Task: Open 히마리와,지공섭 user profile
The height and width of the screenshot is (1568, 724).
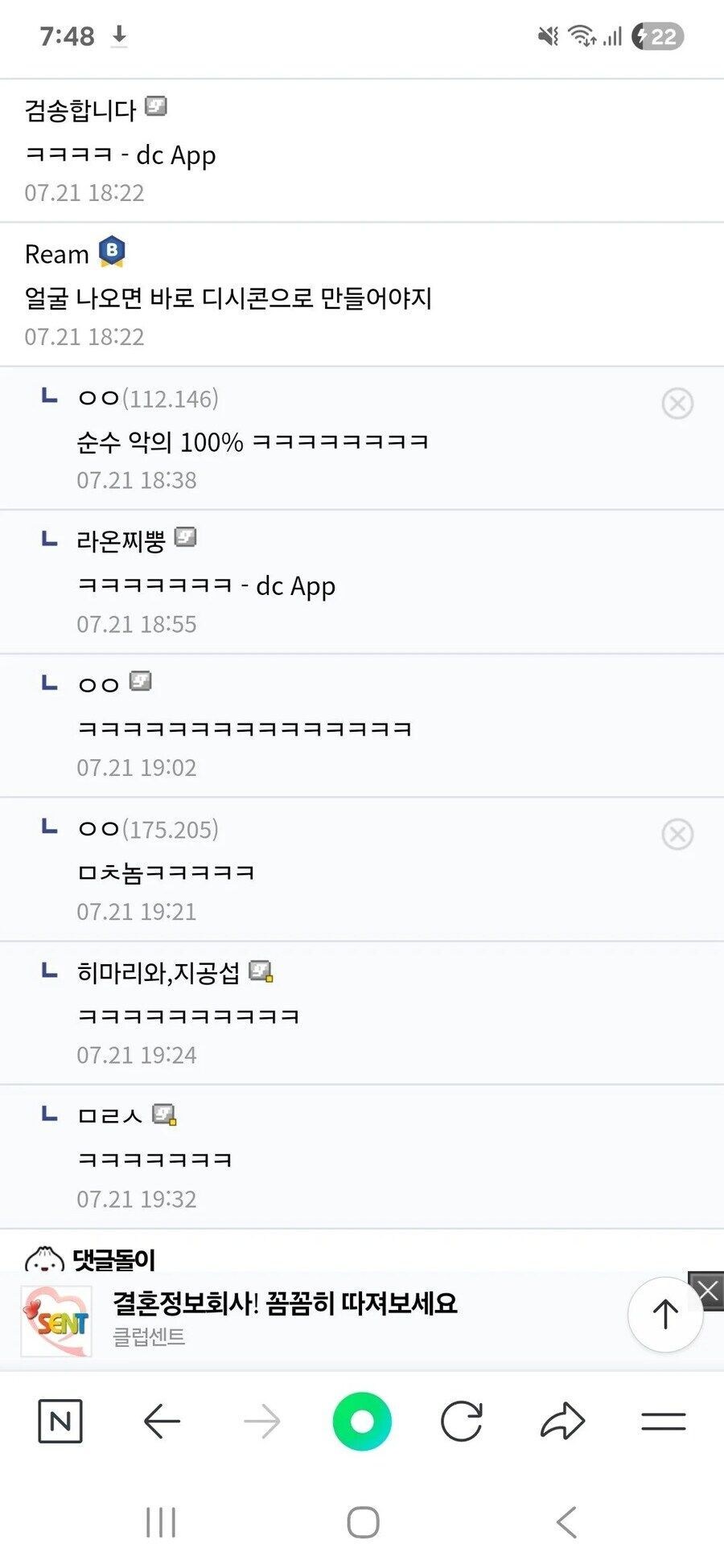Action: coord(158,973)
